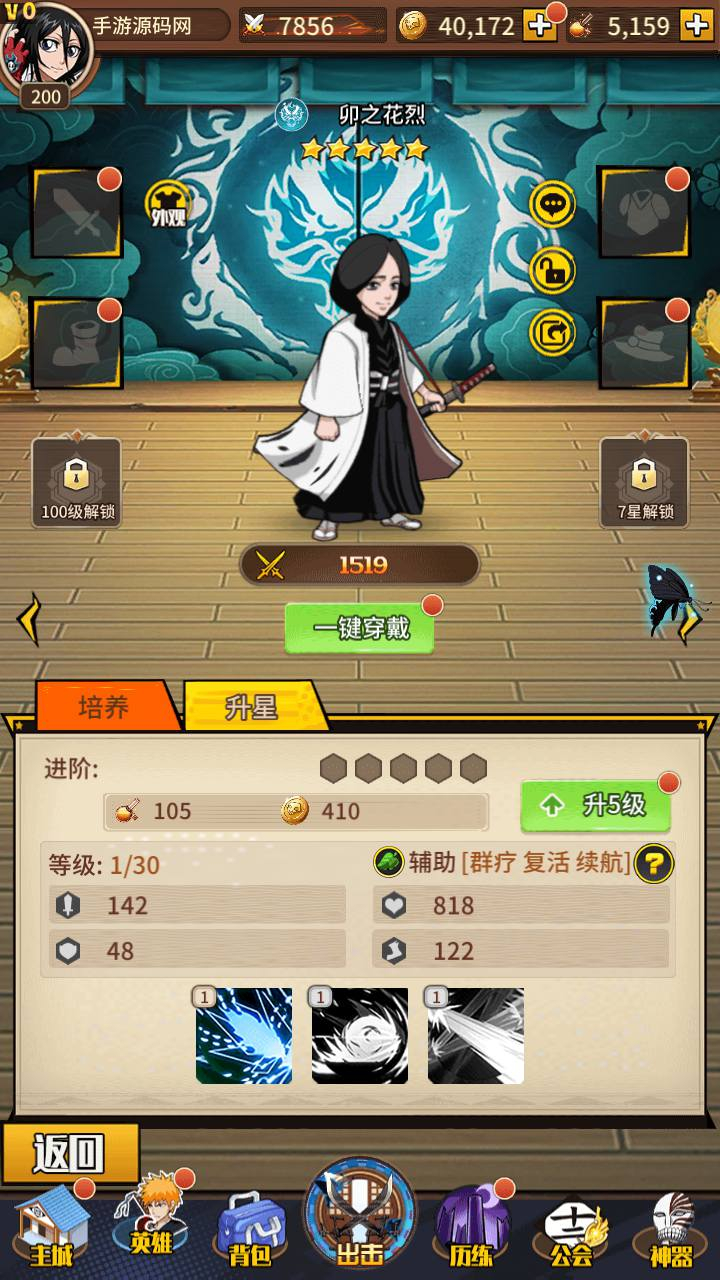The height and width of the screenshot is (1280, 720).
Task: Show role help via the question mark
Action: click(x=653, y=862)
